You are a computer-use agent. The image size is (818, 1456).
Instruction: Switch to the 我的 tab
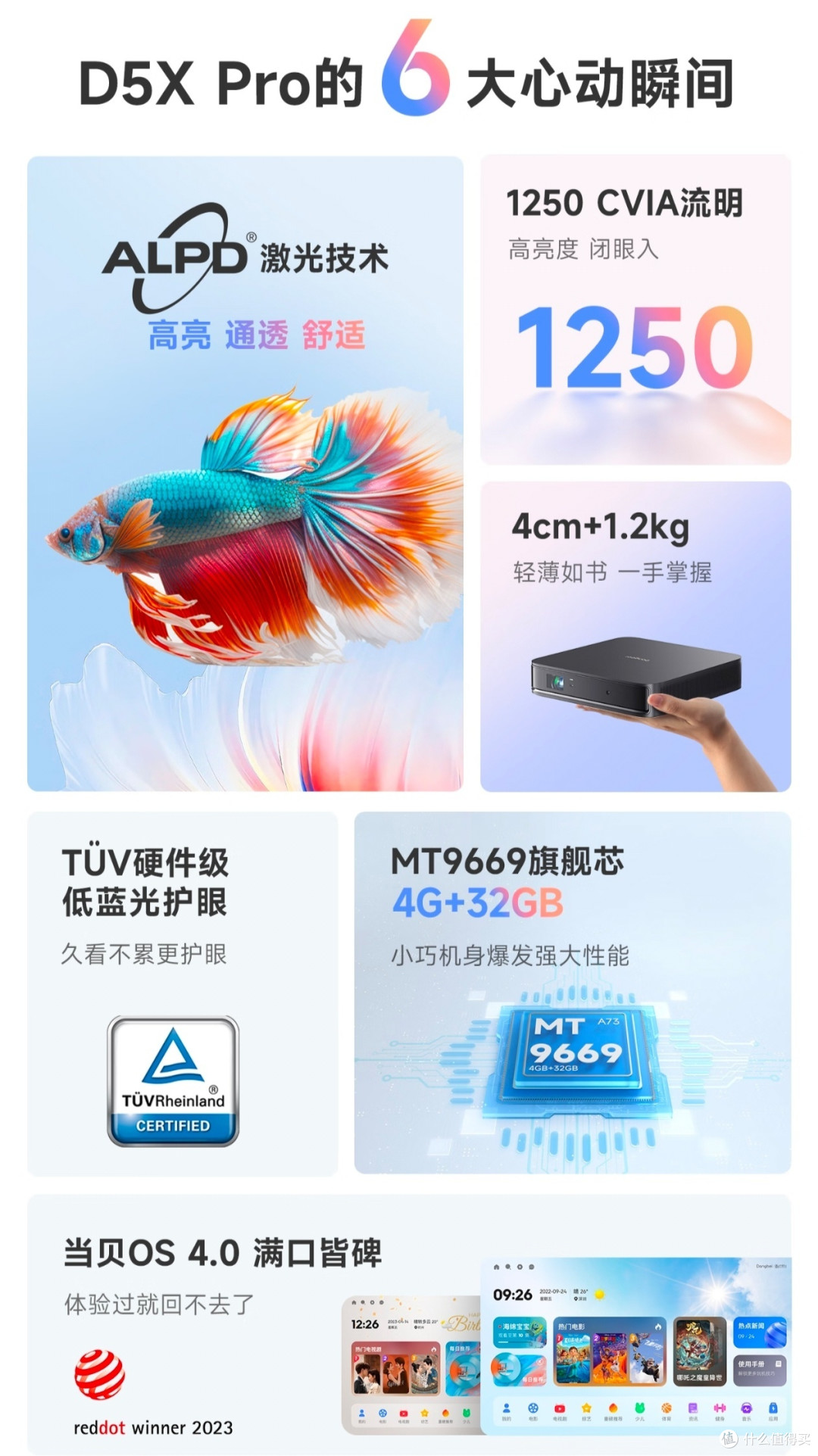pyautogui.click(x=506, y=1407)
